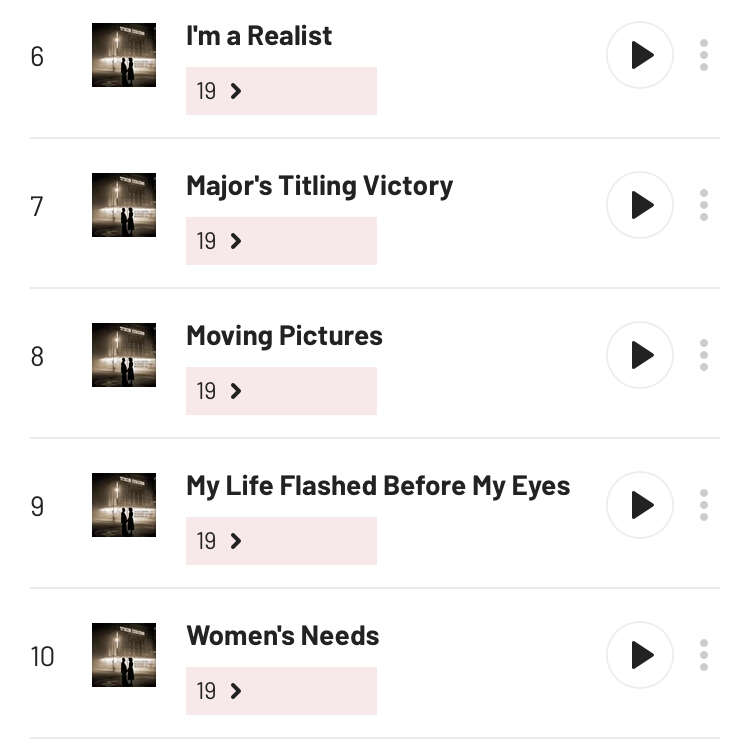Image resolution: width=750 pixels, height=754 pixels.
Task: Open the three-dot menu for Moving Pictures
Action: click(704, 355)
